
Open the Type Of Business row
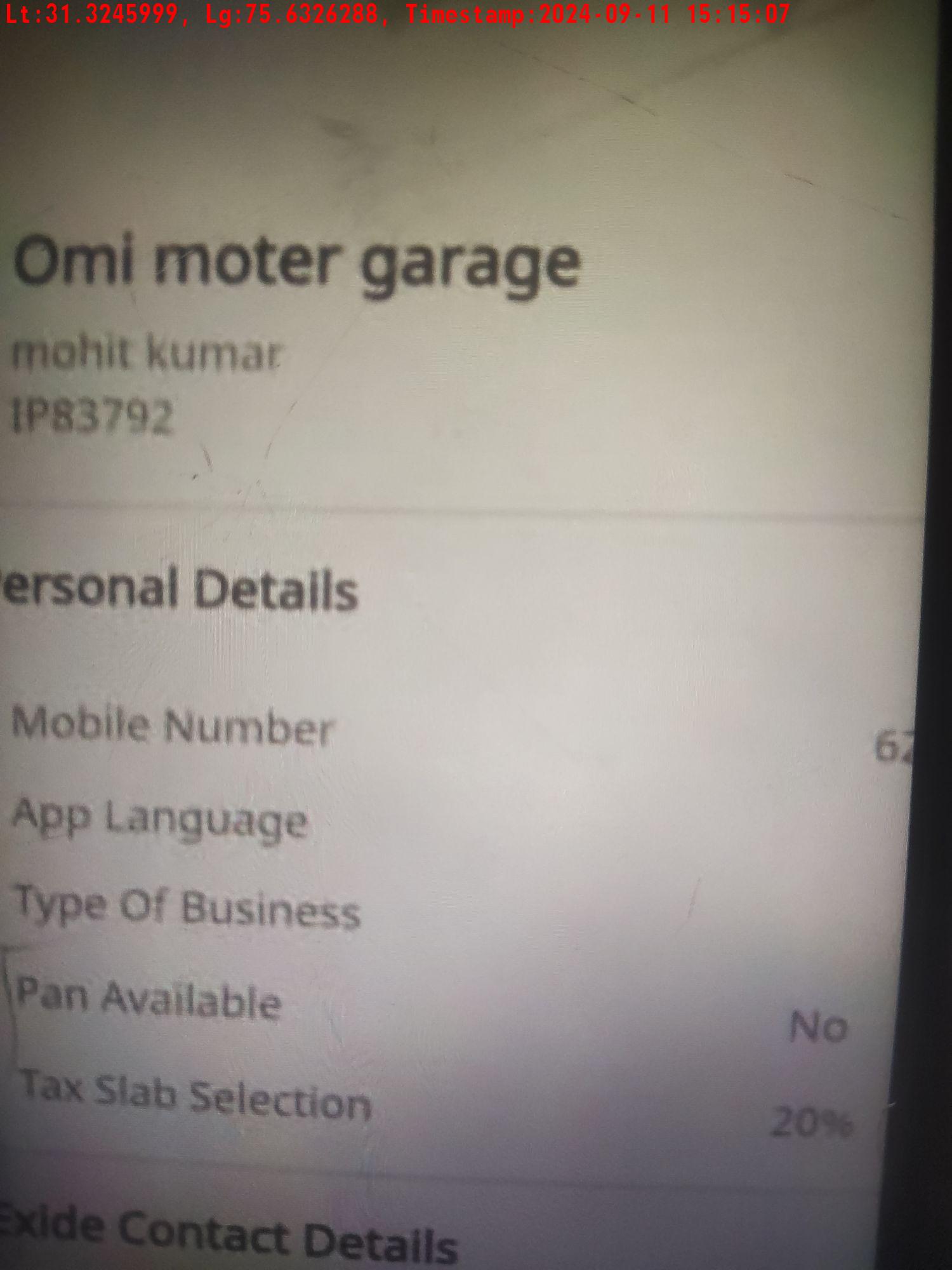point(188,909)
